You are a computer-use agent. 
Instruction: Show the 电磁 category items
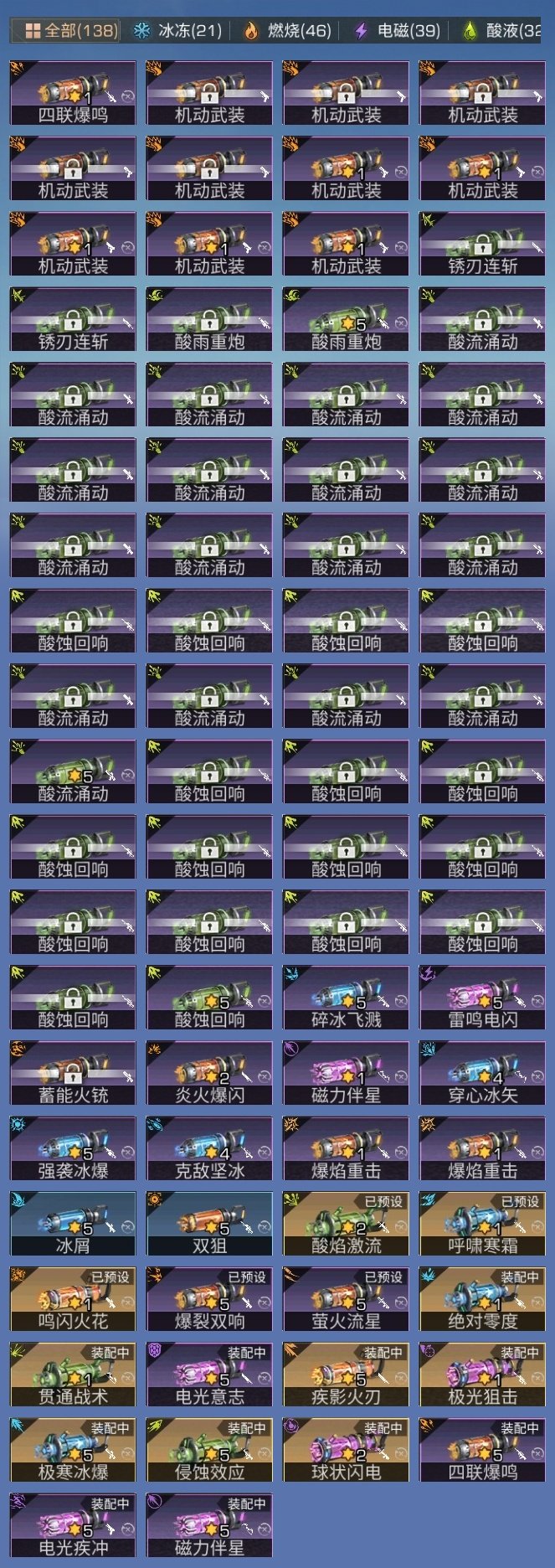[x=397, y=31]
